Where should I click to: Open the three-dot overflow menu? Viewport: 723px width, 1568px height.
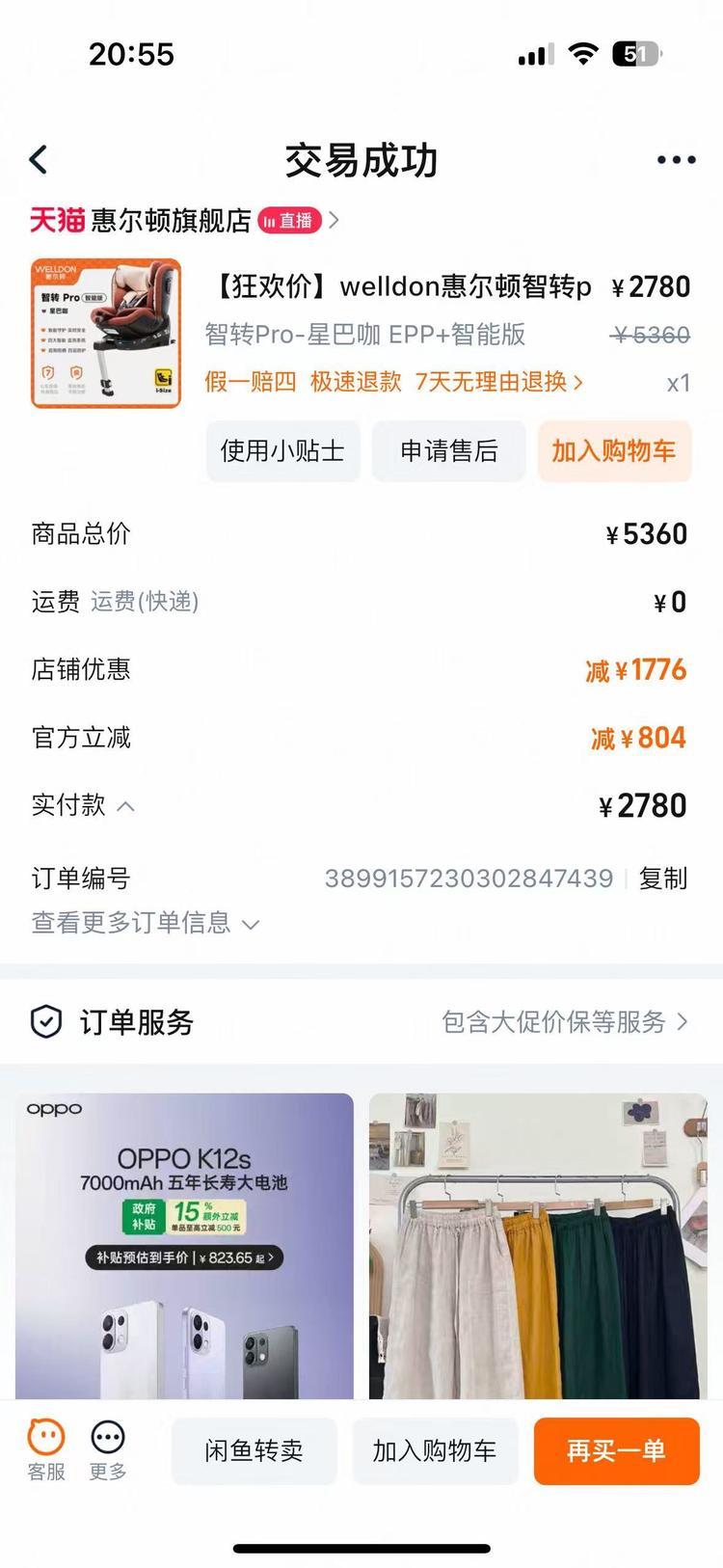pos(676,160)
